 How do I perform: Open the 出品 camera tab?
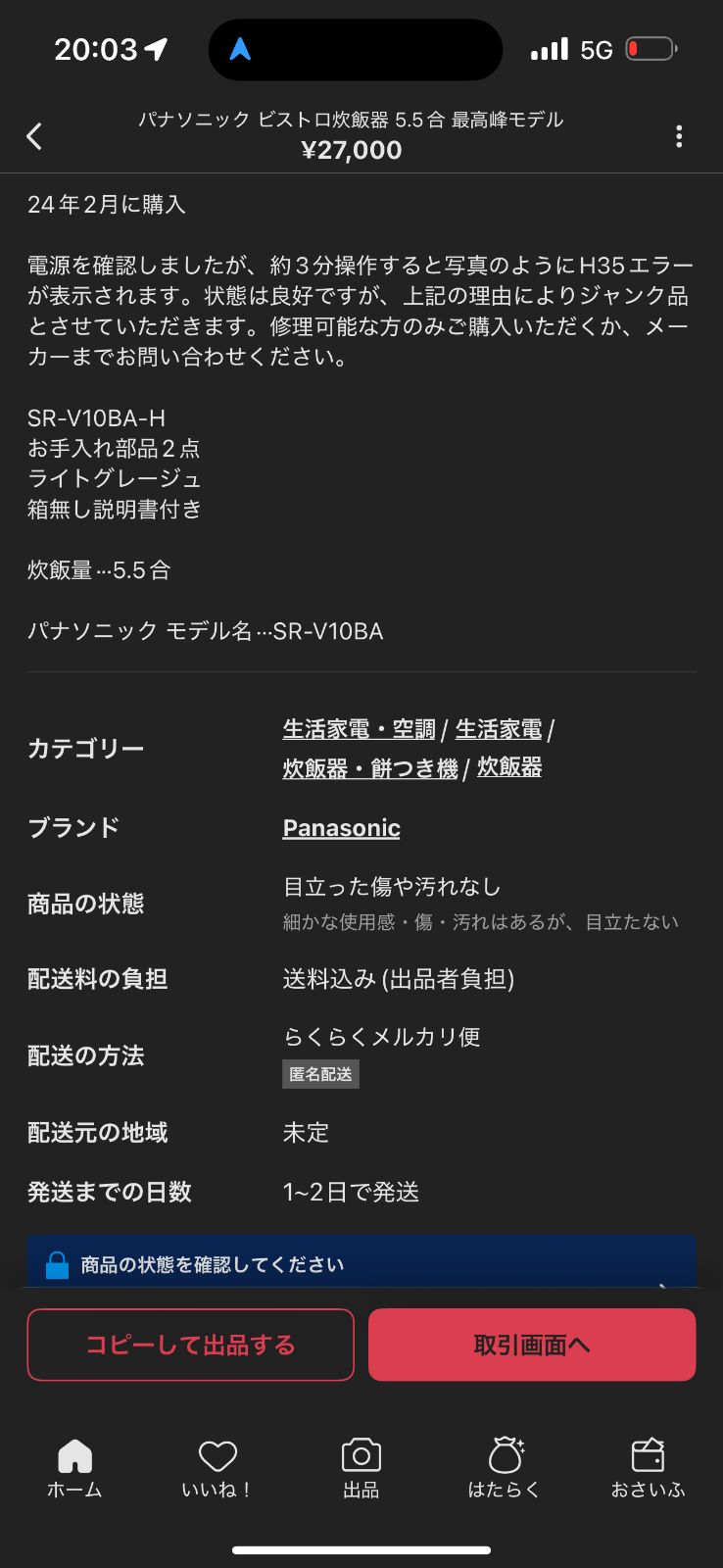(361, 1468)
